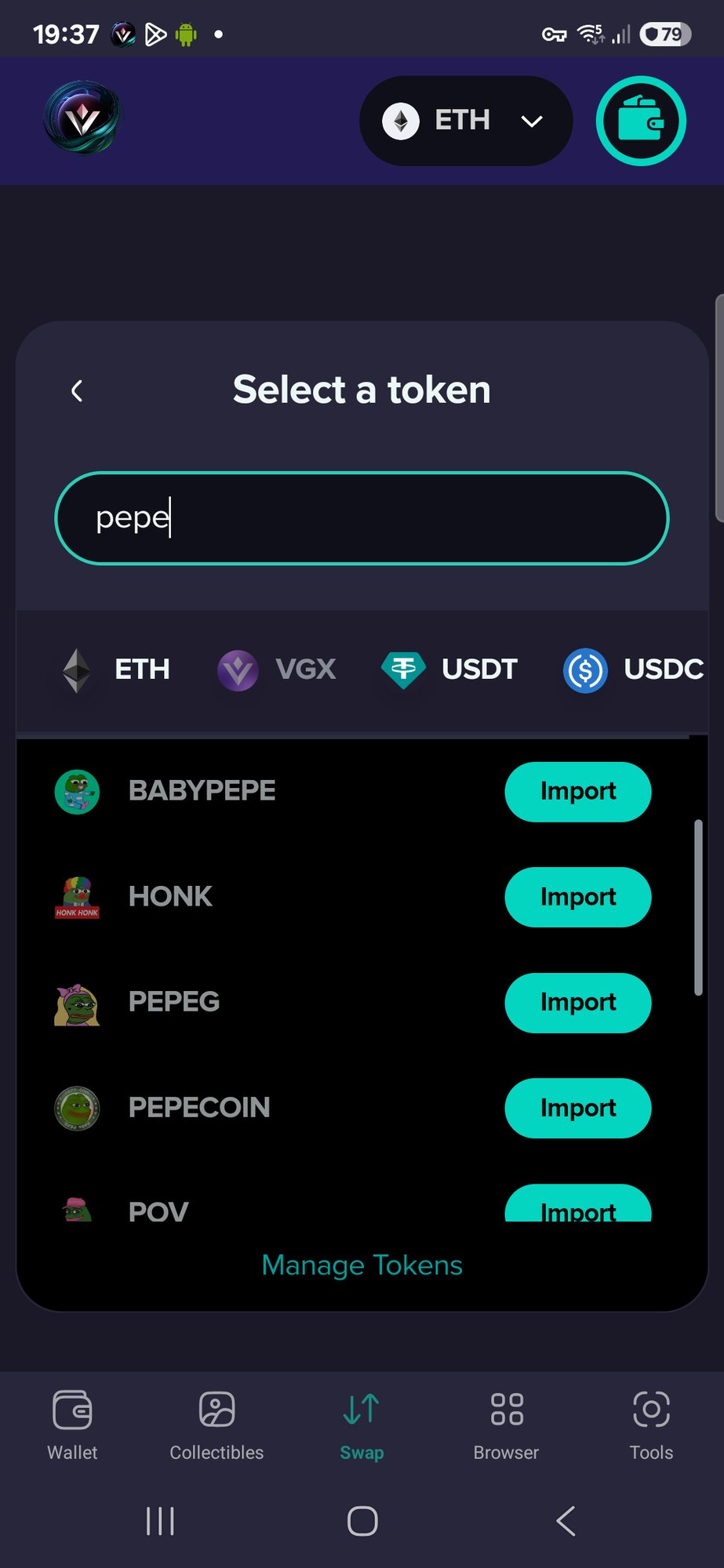
Task: Go to the system home screen
Action: click(362, 1521)
